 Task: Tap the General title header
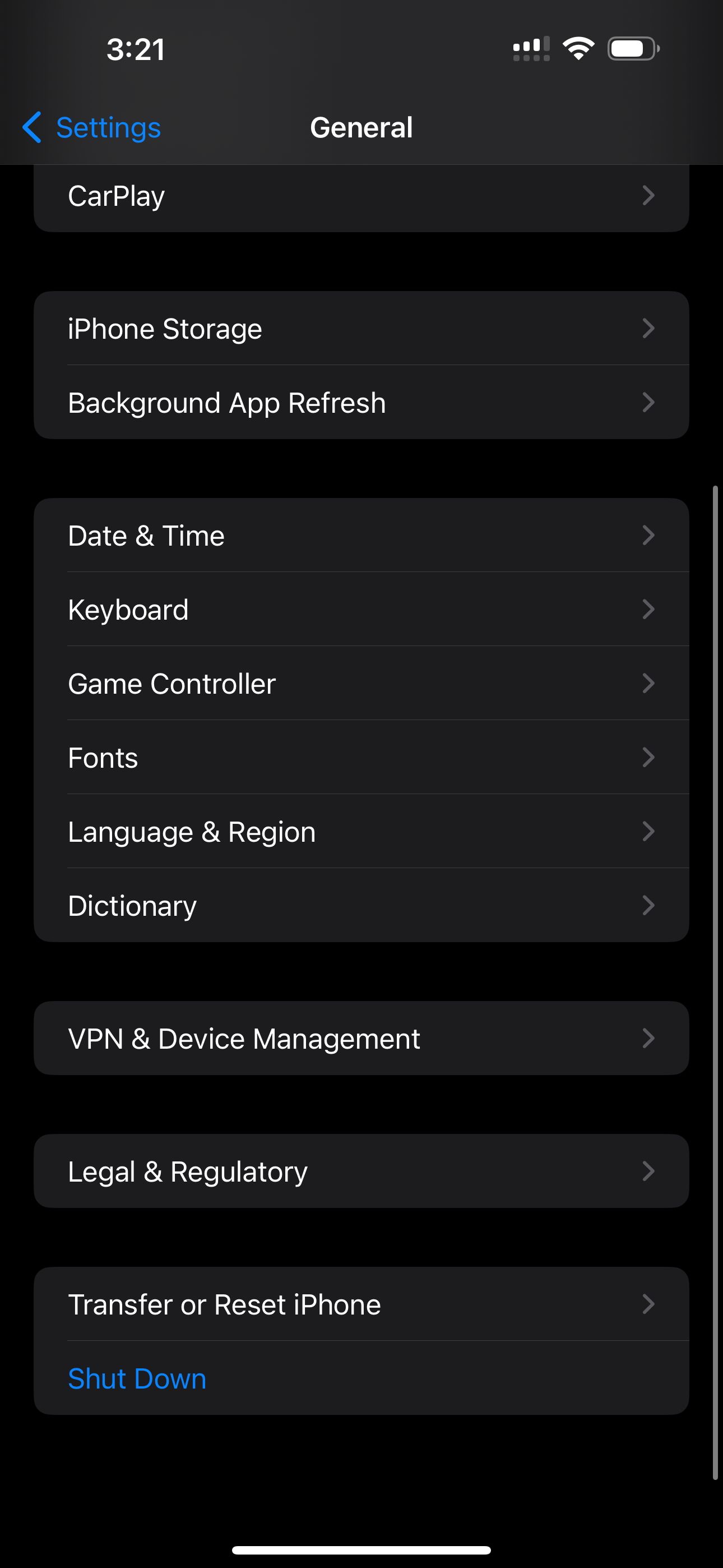361,127
